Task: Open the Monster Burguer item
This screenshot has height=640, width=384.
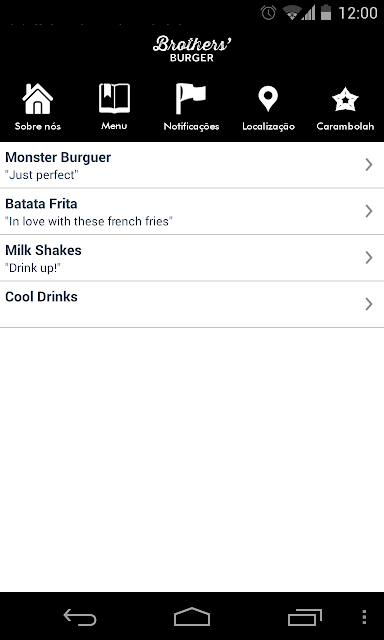Action: pyautogui.click(x=192, y=165)
